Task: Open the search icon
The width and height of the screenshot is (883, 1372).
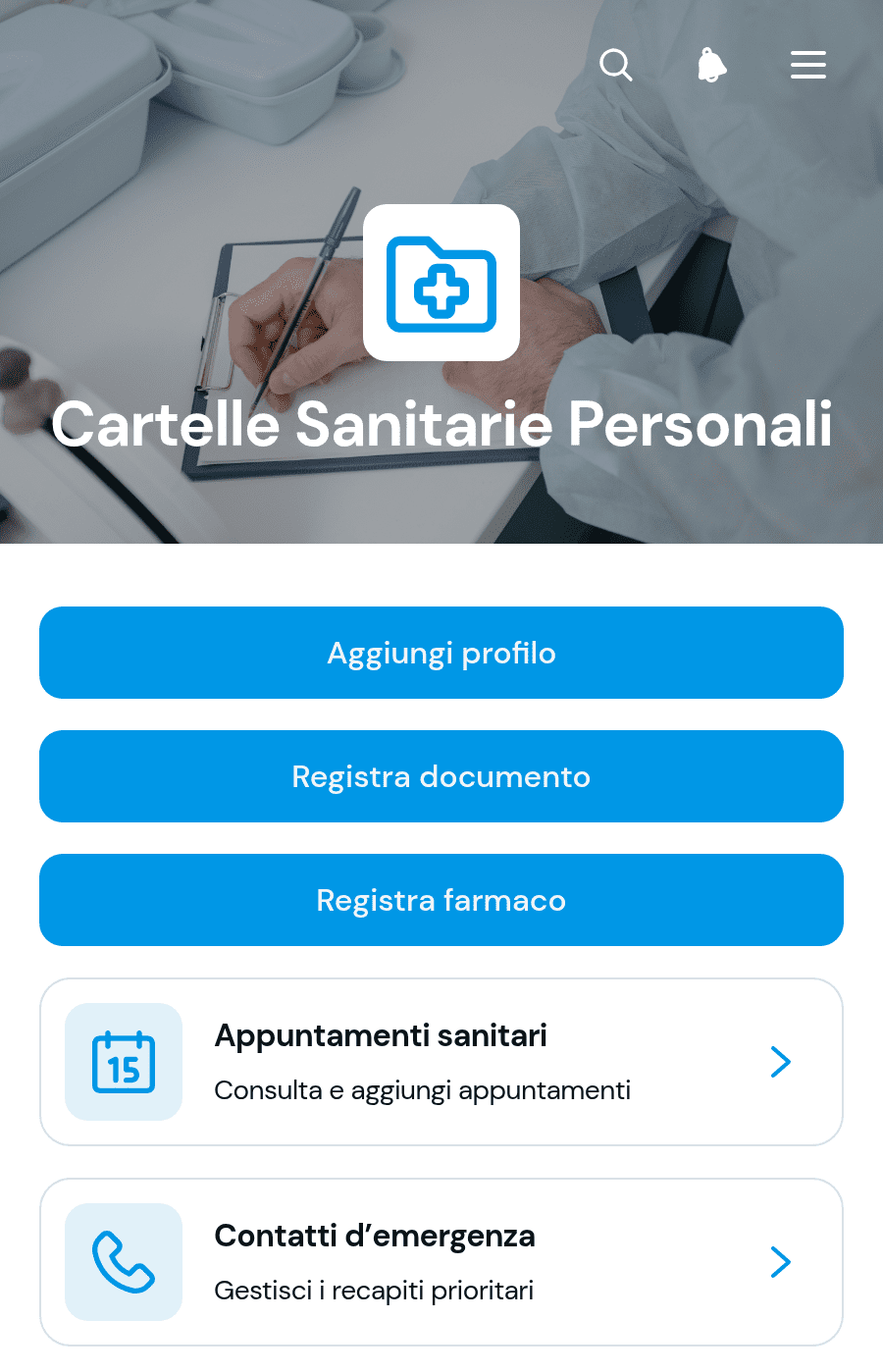Action: pos(616,65)
